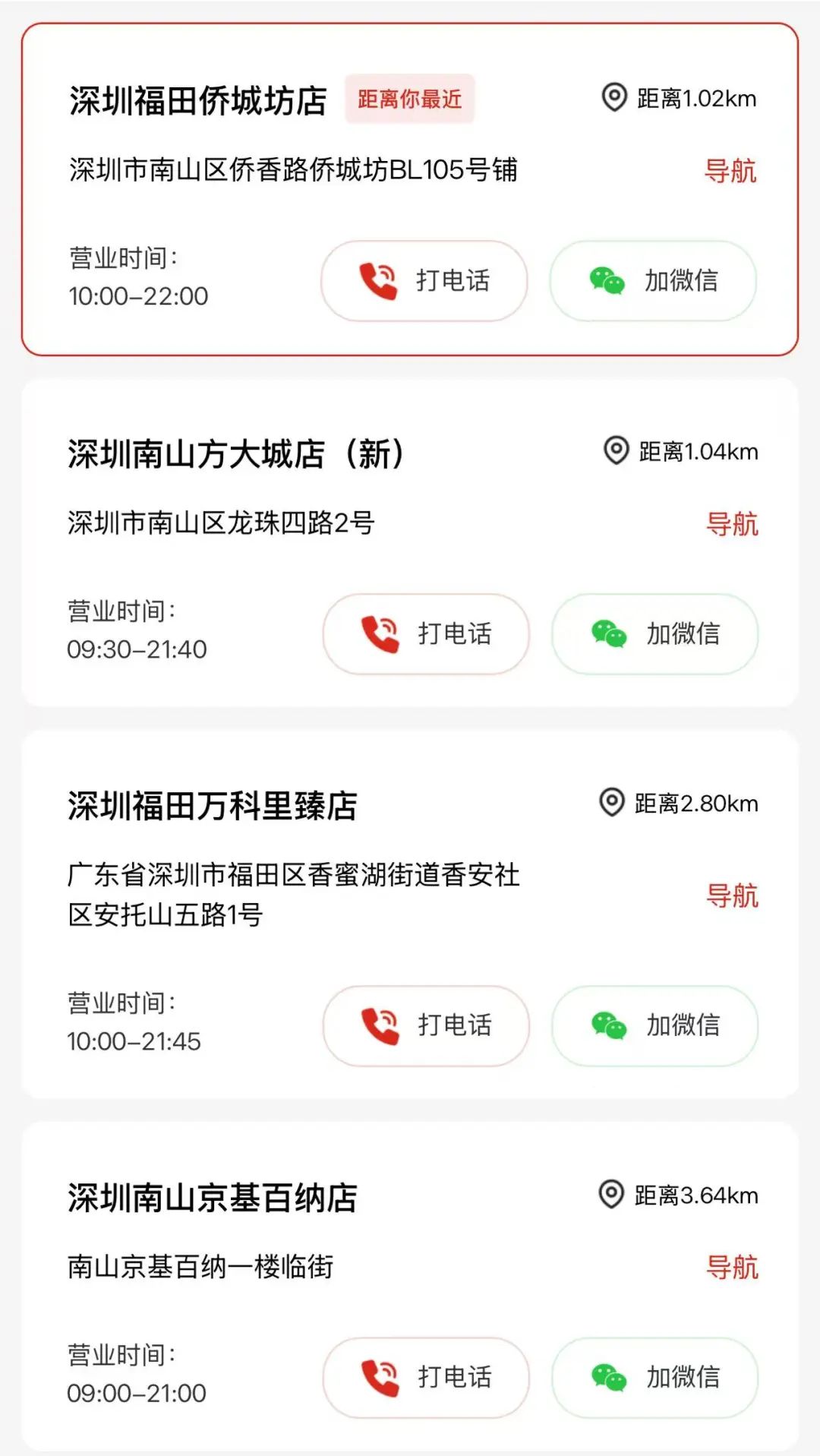Select the 深圳福田万科里臻店 store card
Viewport: 820px width, 1456px height.
(x=213, y=807)
